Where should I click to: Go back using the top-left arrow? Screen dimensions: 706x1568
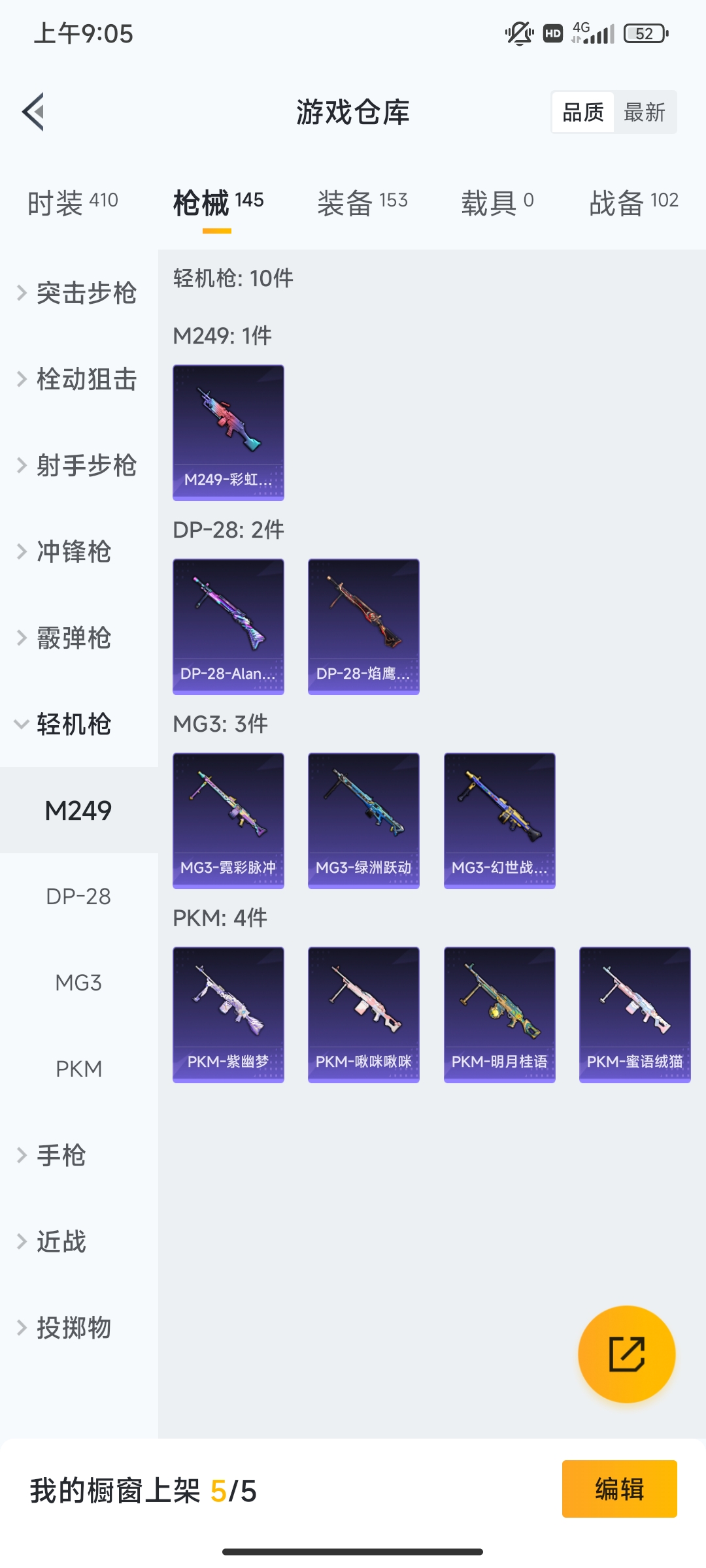[33, 112]
